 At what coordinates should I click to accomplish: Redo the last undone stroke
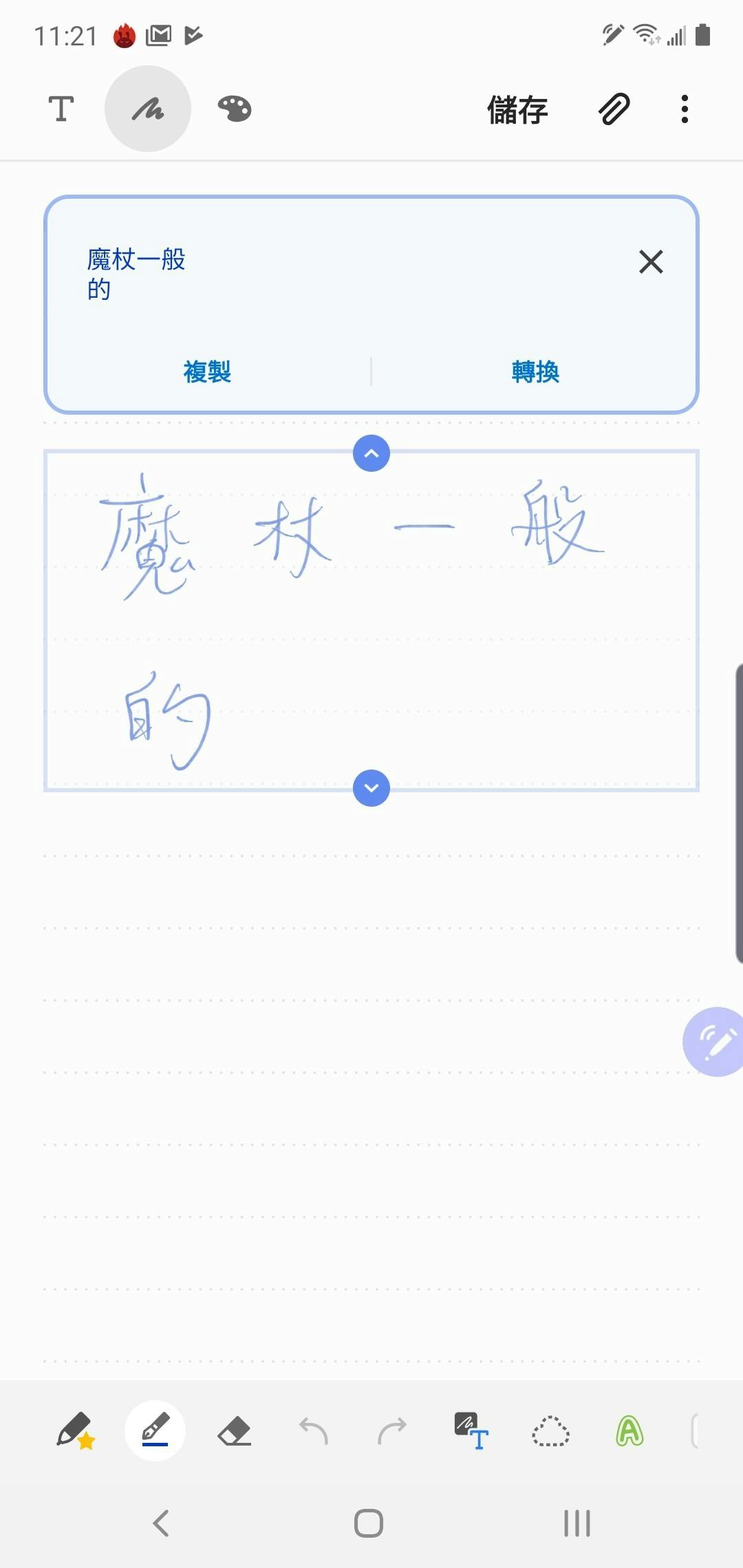click(x=392, y=1432)
